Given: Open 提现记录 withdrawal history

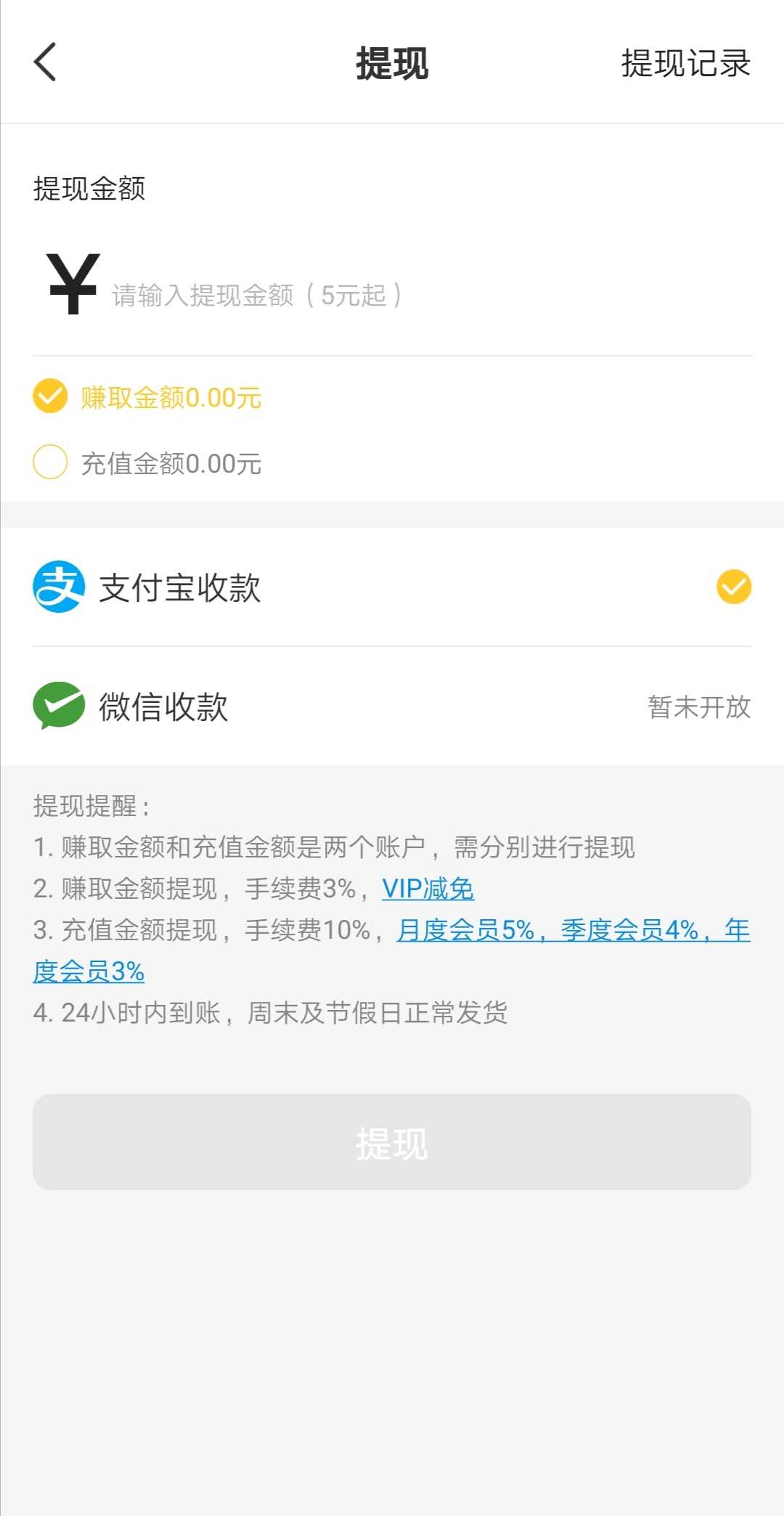Looking at the screenshot, I should pos(685,63).
